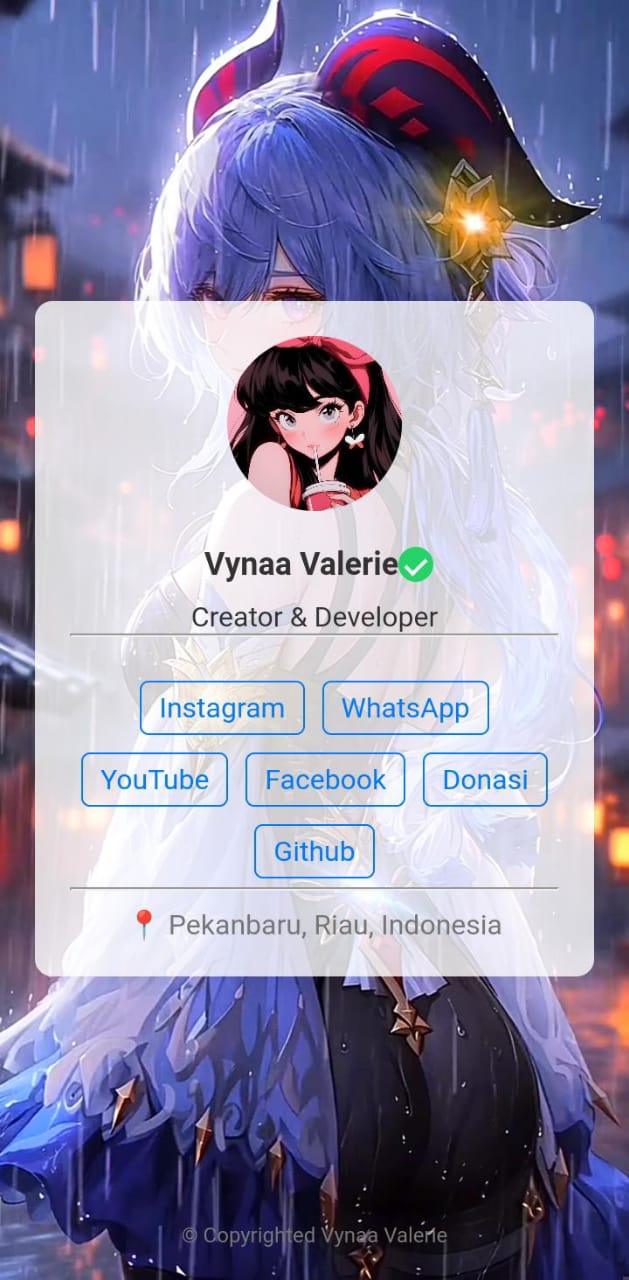The height and width of the screenshot is (1280, 629).
Task: Open the Facebook profile button
Action: [325, 780]
